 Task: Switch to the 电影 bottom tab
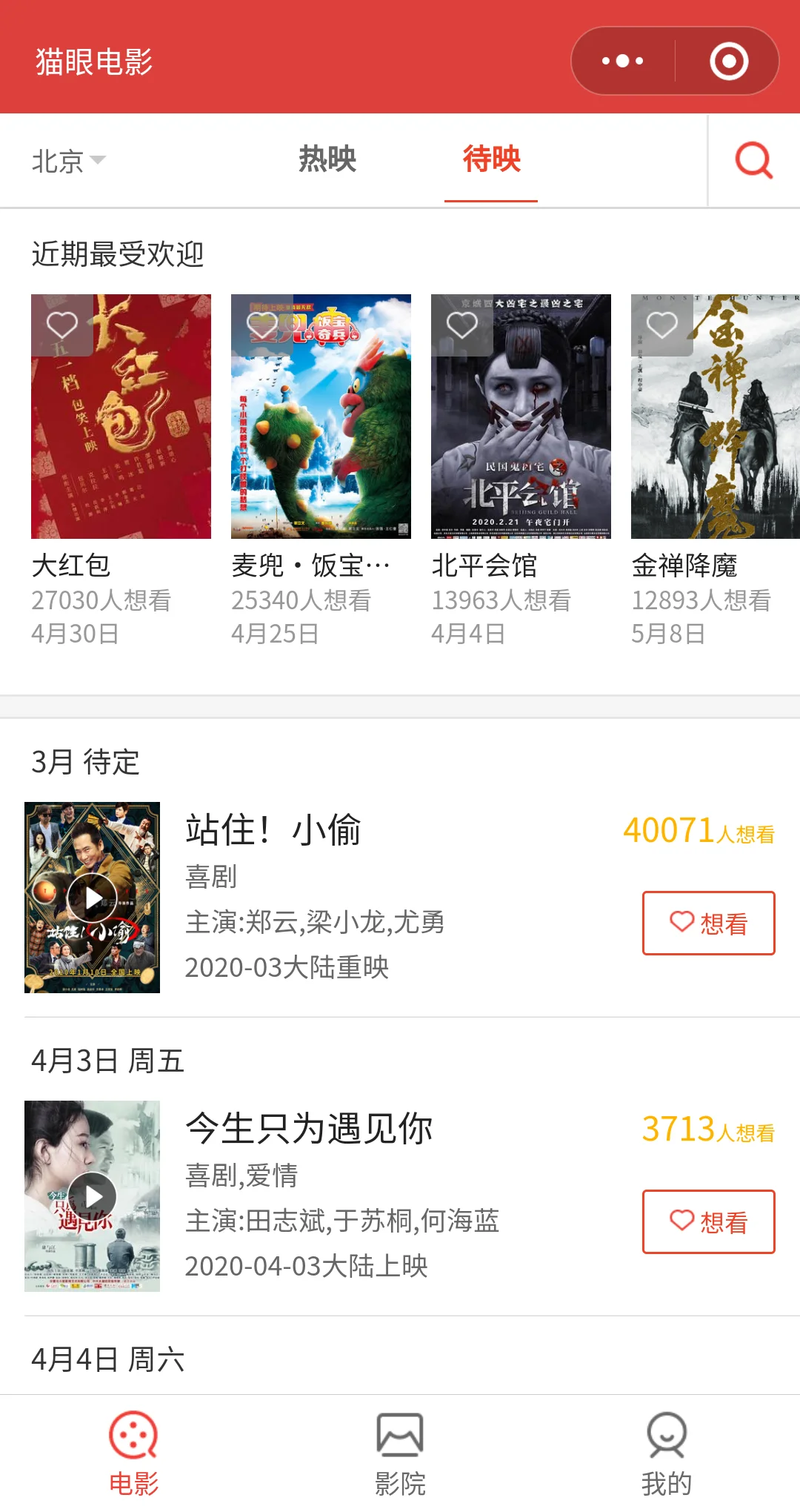pos(133,1453)
